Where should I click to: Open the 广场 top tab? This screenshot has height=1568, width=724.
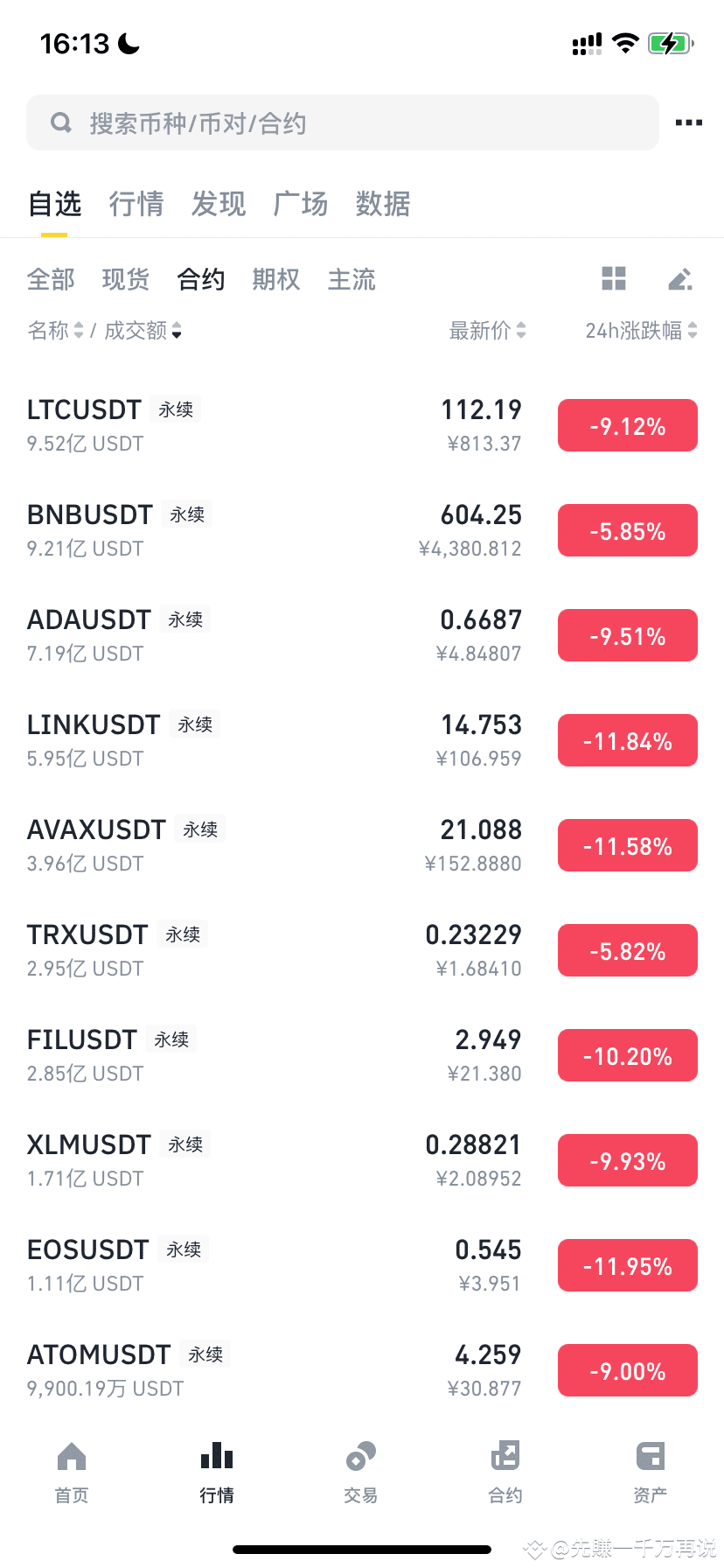coord(301,204)
